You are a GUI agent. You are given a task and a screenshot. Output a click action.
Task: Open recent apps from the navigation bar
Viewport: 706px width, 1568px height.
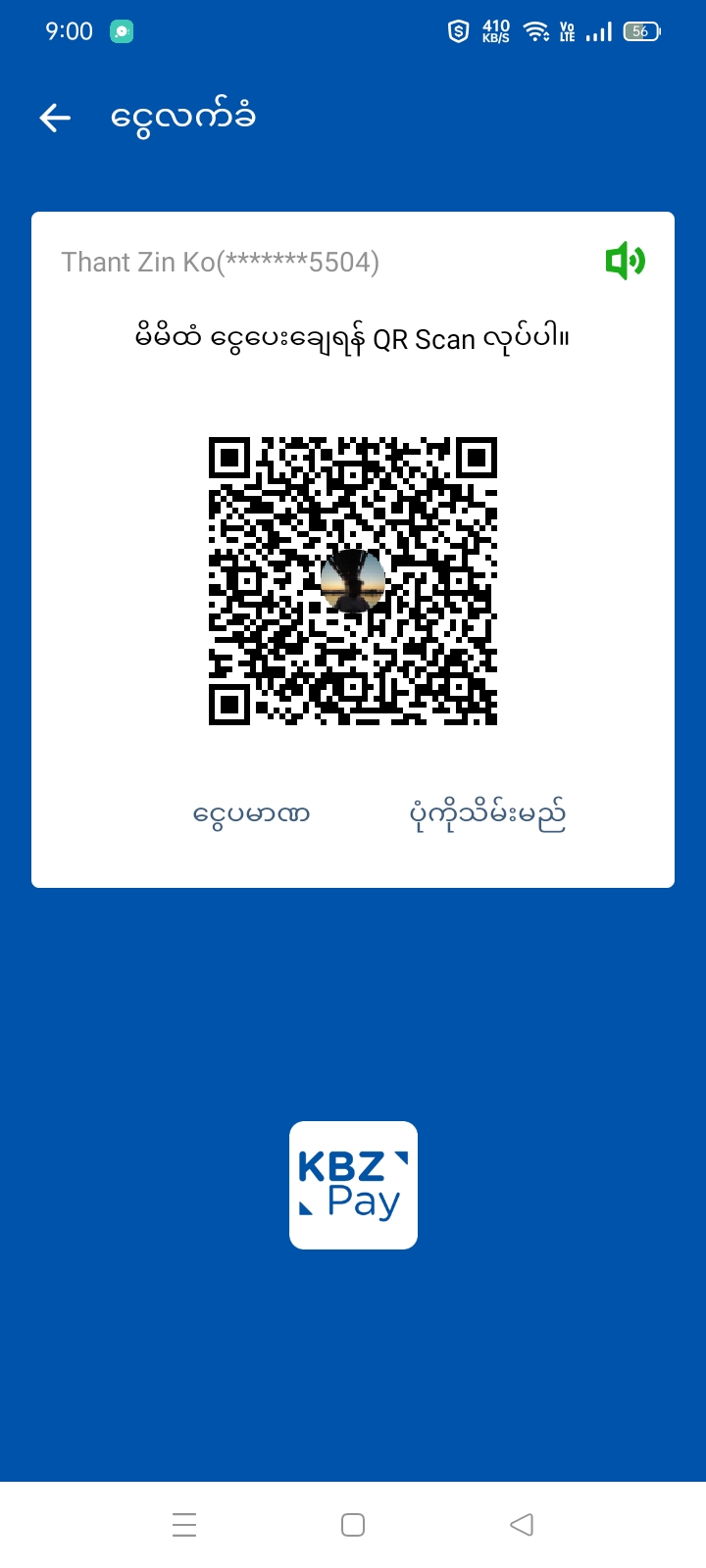point(184,1525)
